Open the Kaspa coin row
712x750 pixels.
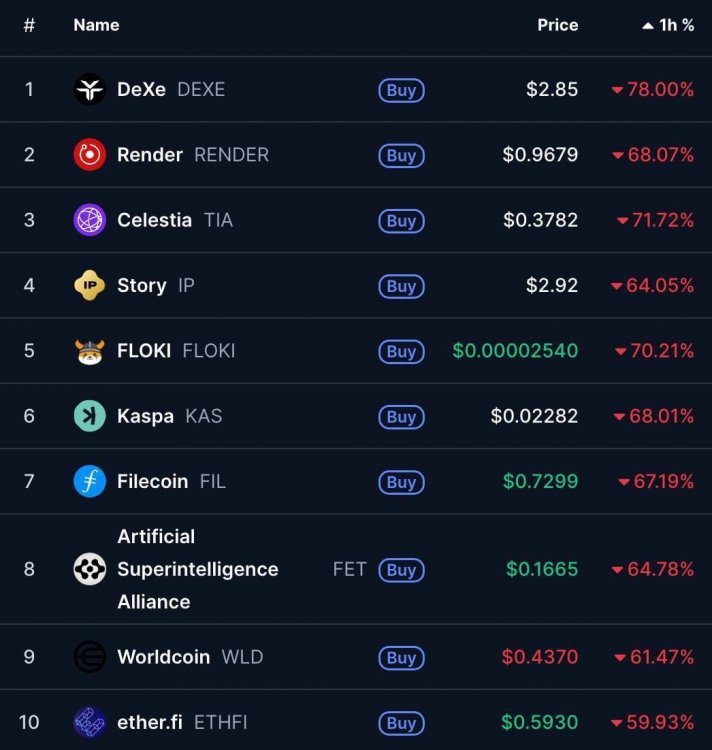pyautogui.click(x=145, y=416)
